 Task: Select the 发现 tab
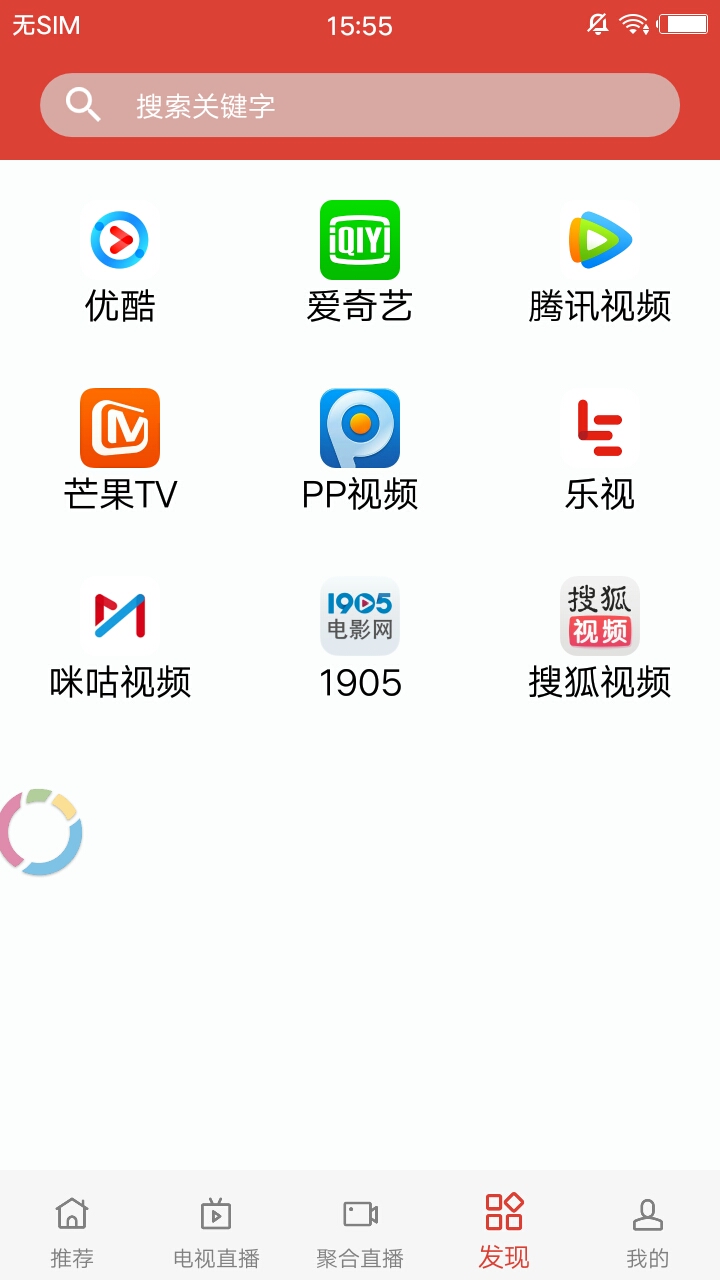click(504, 1230)
